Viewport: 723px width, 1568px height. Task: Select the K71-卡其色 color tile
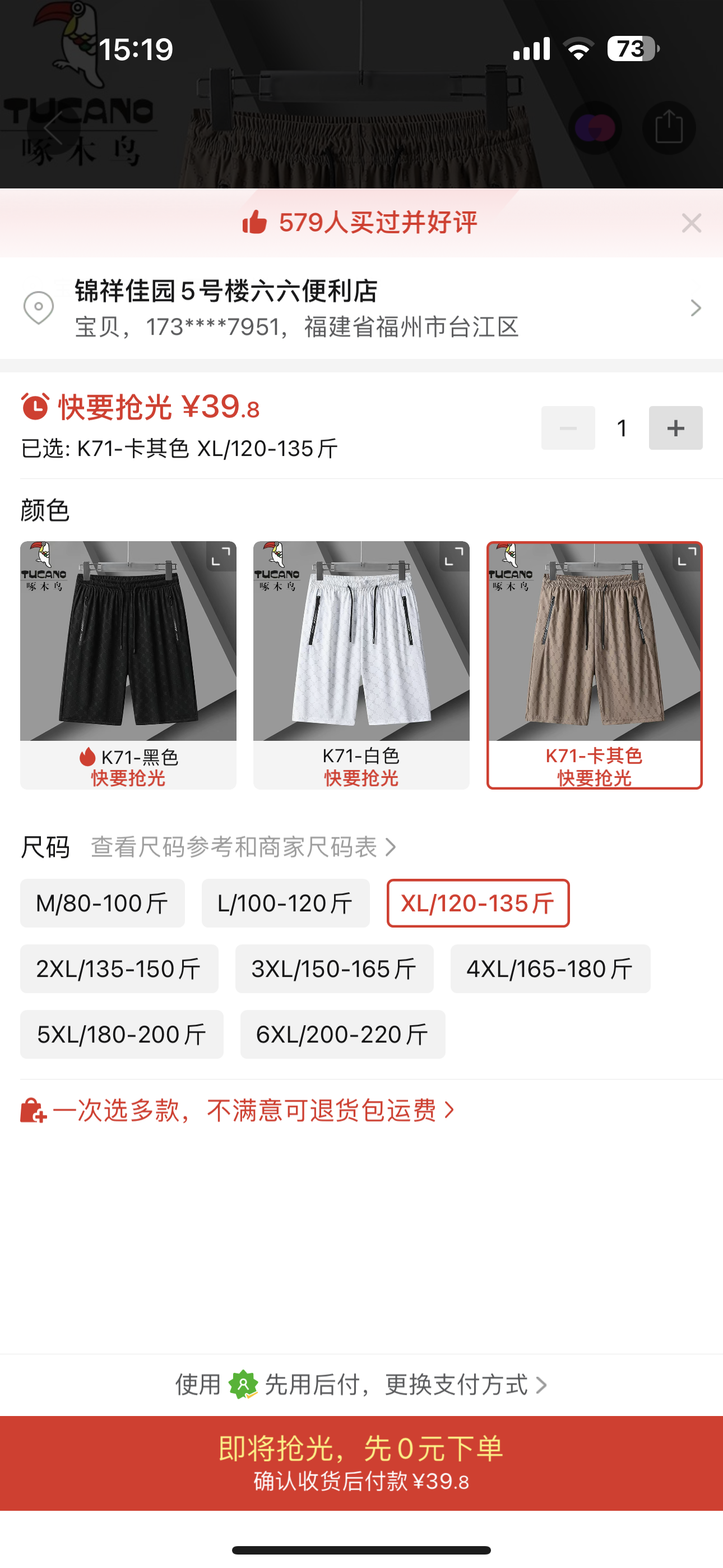click(594, 663)
